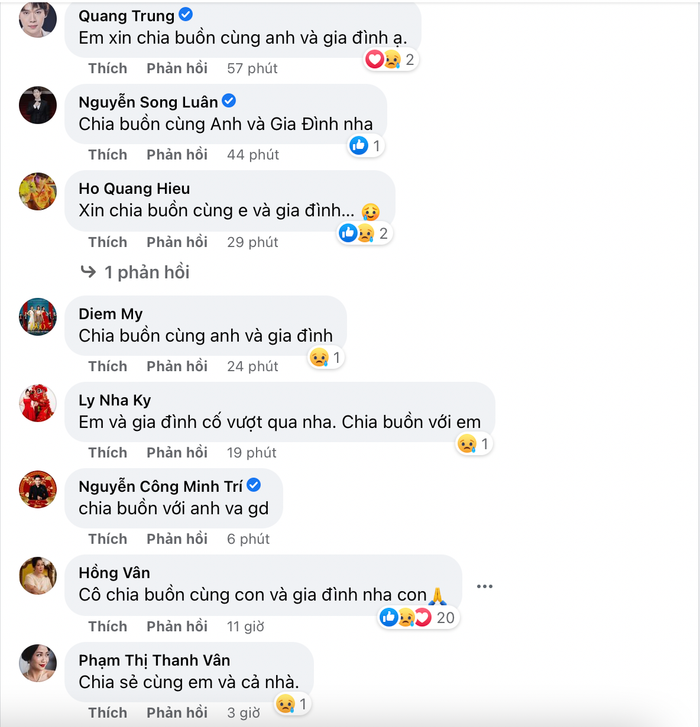
Task: Like Nguyễn Song Luân's comment
Action: (107, 154)
